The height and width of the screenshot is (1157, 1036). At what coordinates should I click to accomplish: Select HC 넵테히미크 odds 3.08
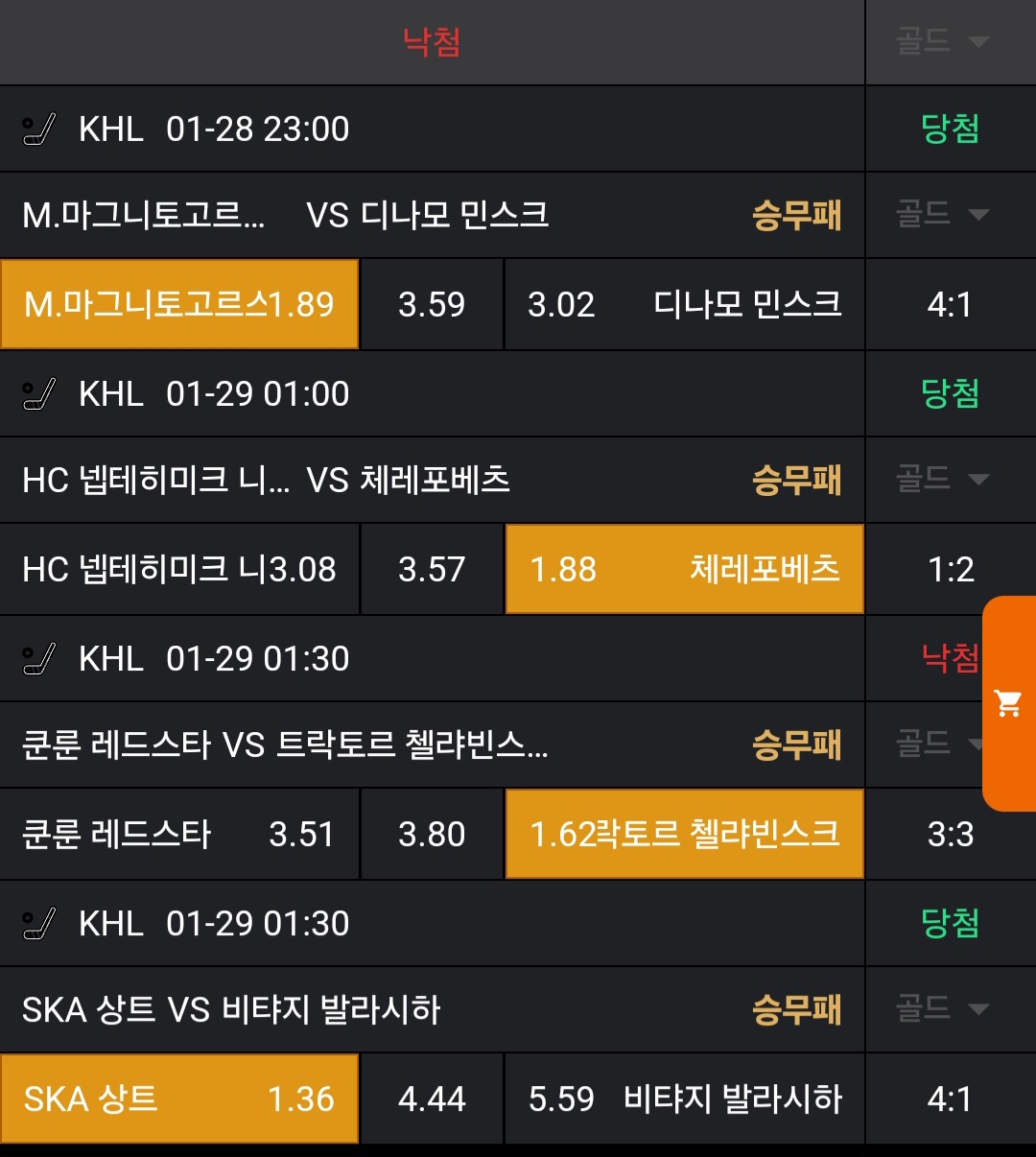179,569
